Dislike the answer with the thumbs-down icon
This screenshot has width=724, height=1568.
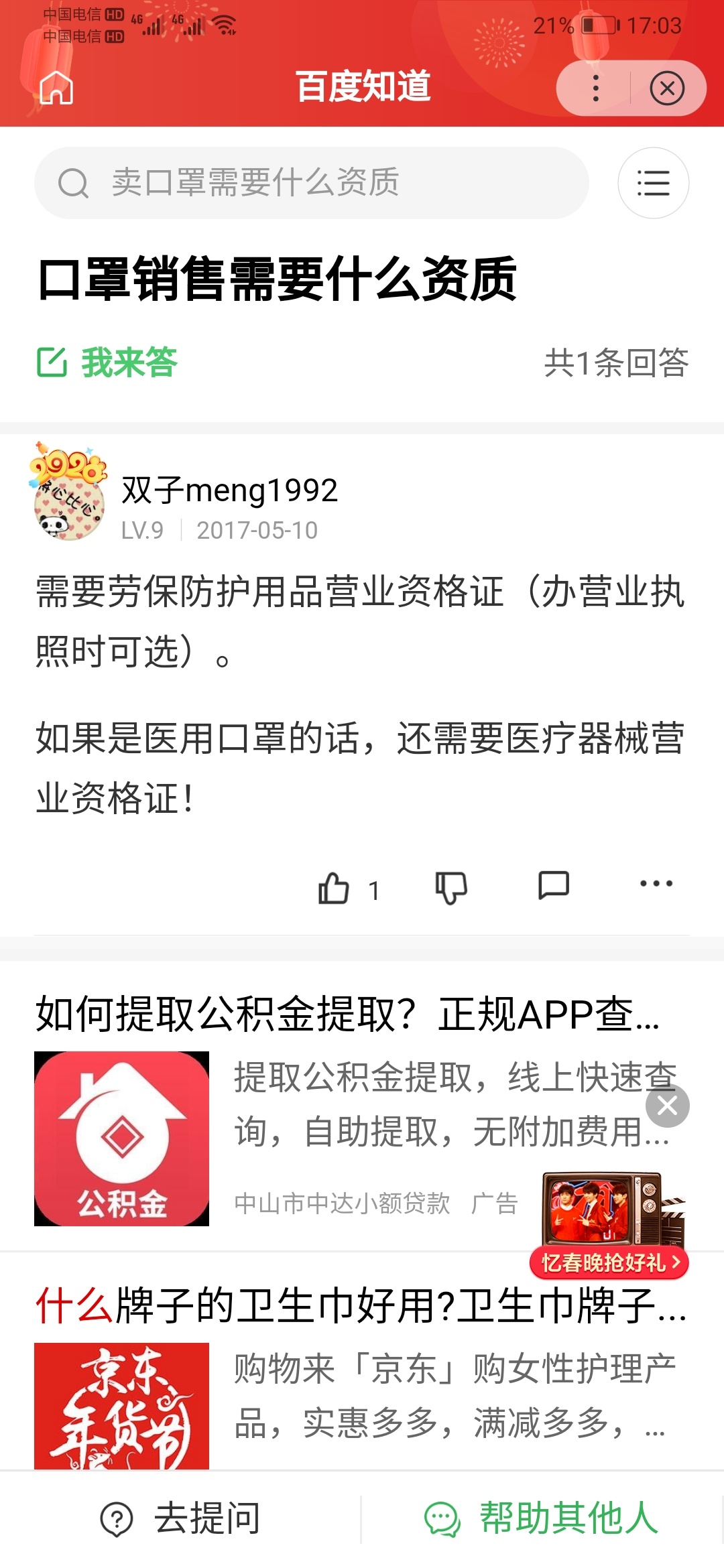[451, 889]
